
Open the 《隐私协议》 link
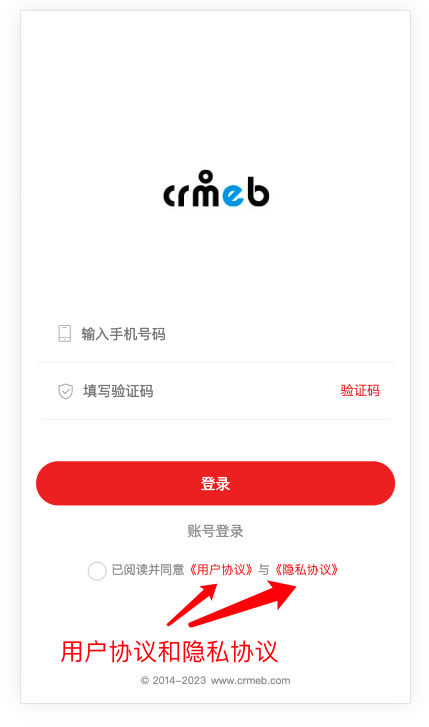tap(307, 569)
